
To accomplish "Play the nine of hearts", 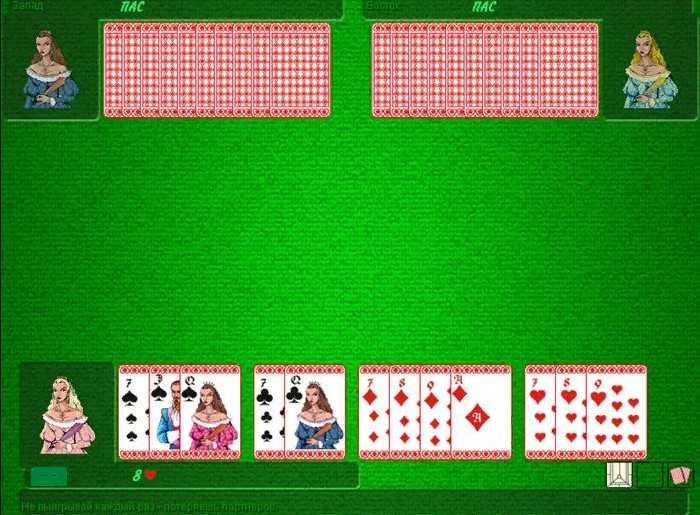I will pos(617,412).
